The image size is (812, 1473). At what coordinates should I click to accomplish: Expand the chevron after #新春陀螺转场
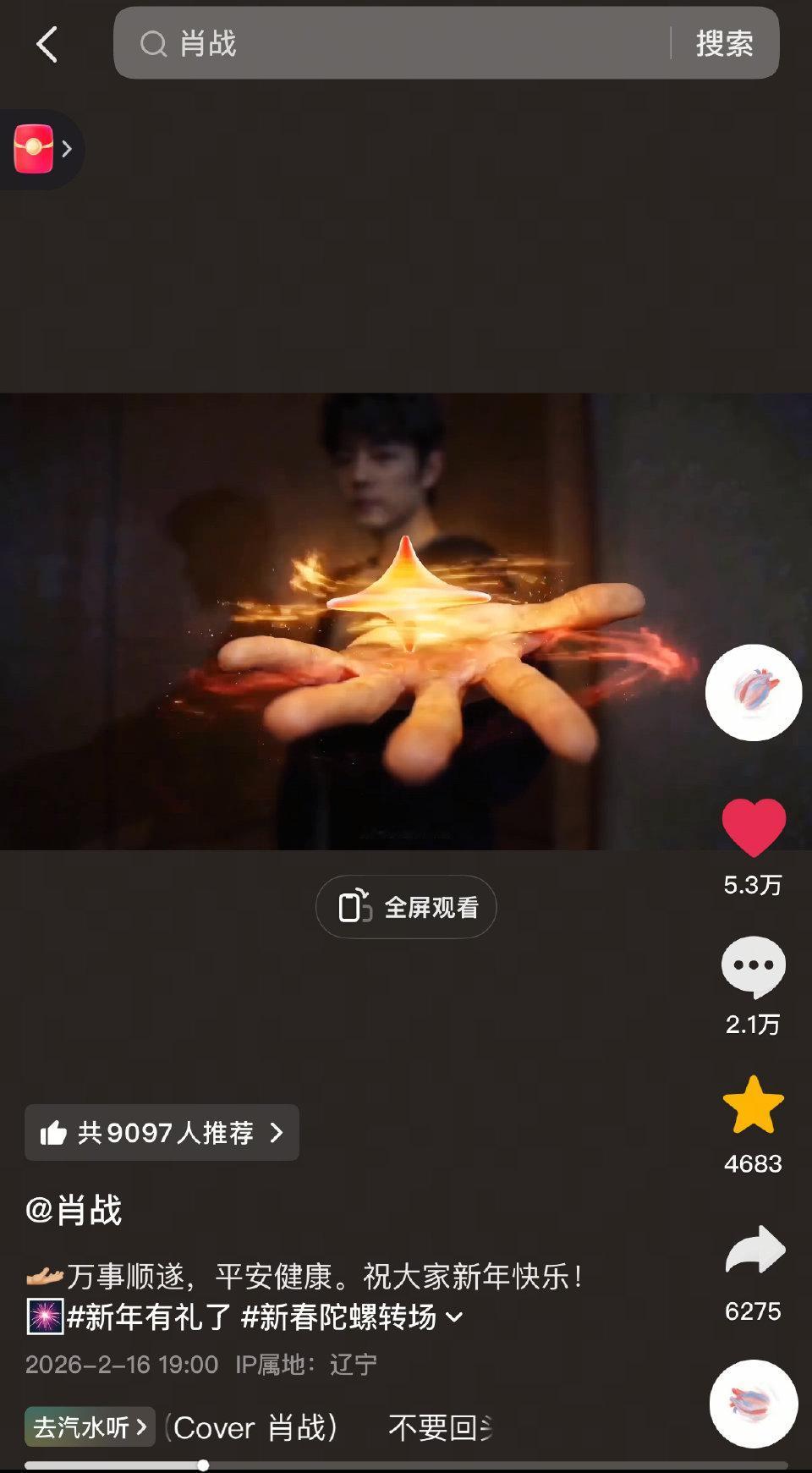point(456,1319)
